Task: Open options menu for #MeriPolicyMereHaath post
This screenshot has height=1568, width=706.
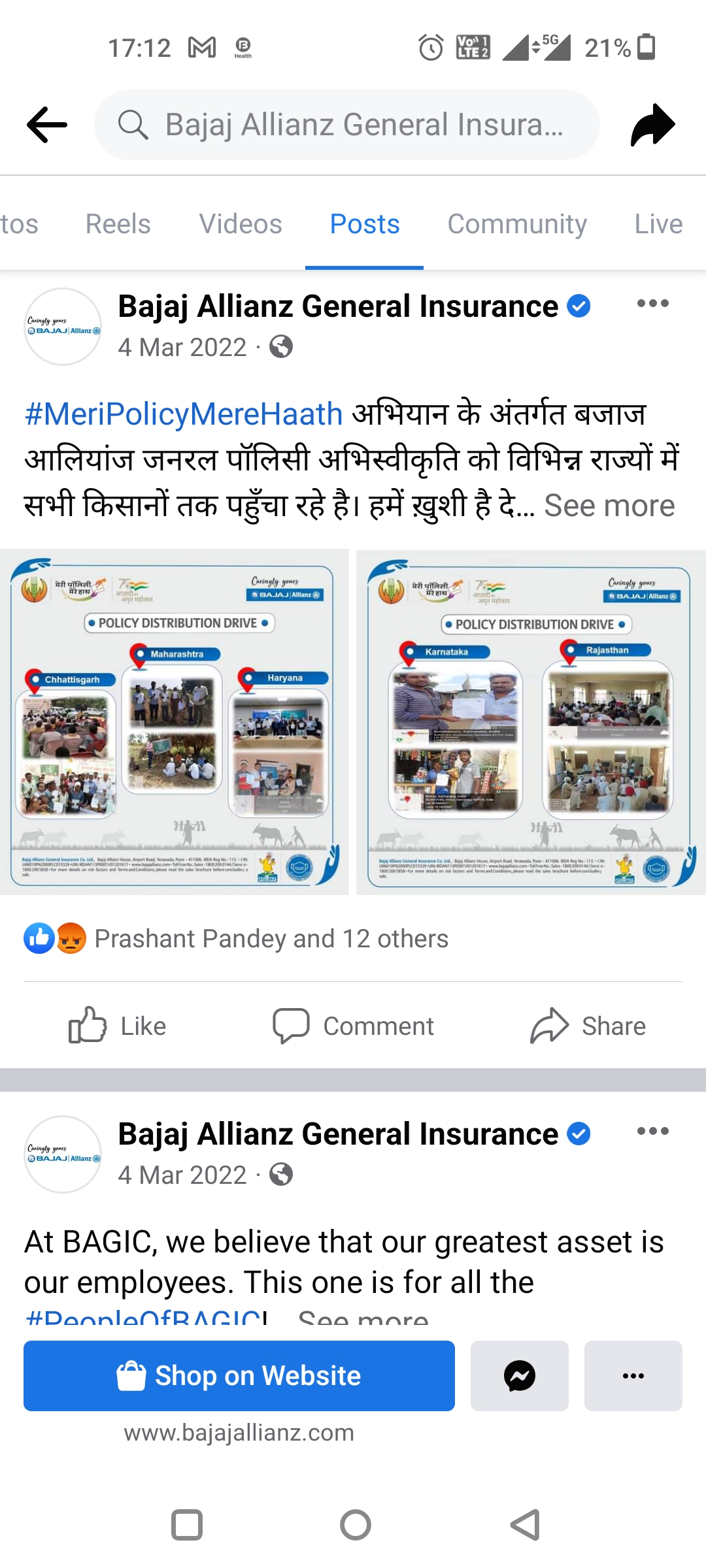Action: coord(652,303)
